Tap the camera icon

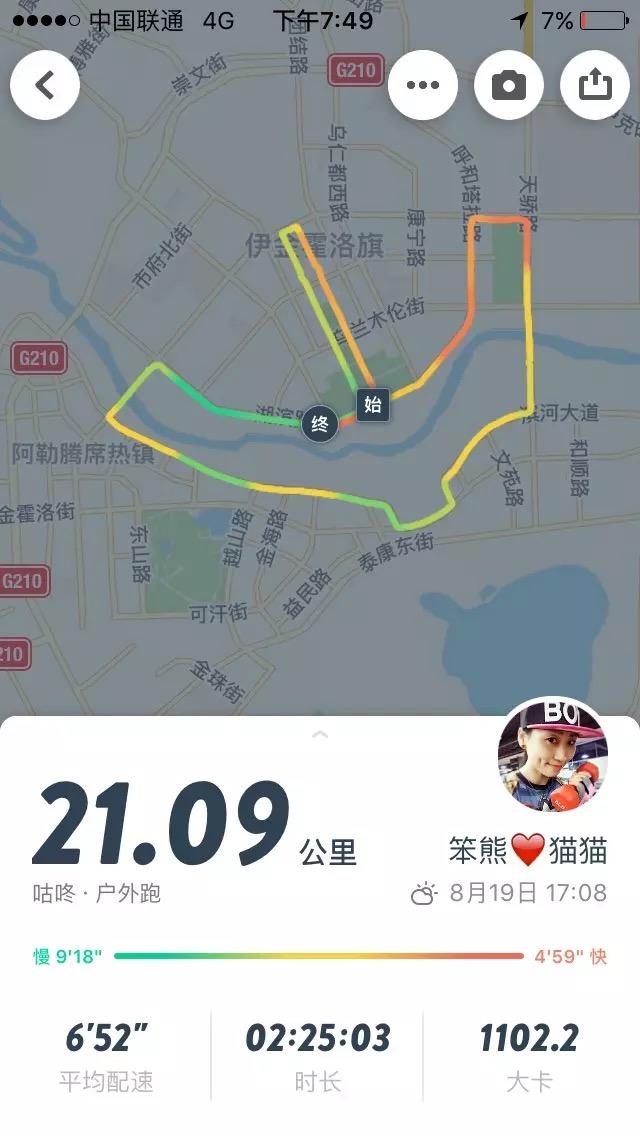pyautogui.click(x=509, y=85)
